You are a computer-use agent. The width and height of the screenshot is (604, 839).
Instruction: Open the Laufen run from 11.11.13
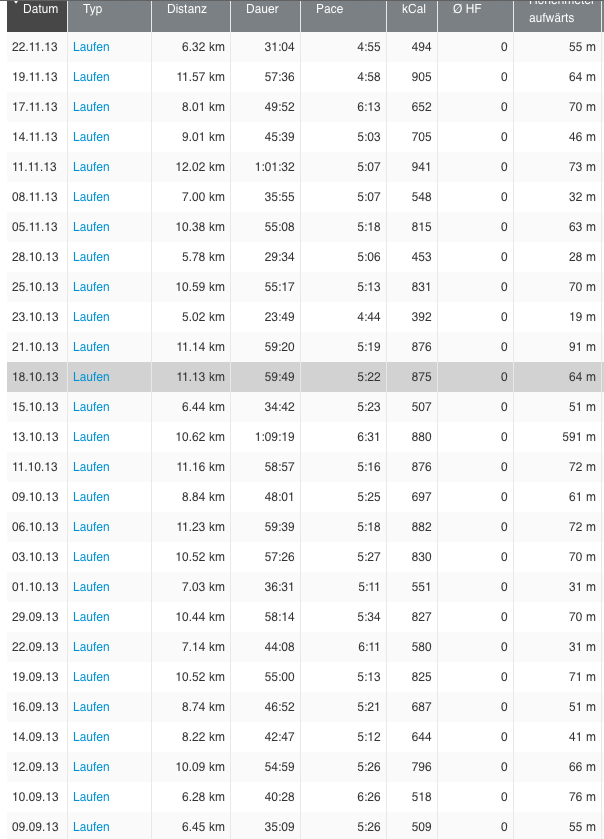click(x=91, y=167)
